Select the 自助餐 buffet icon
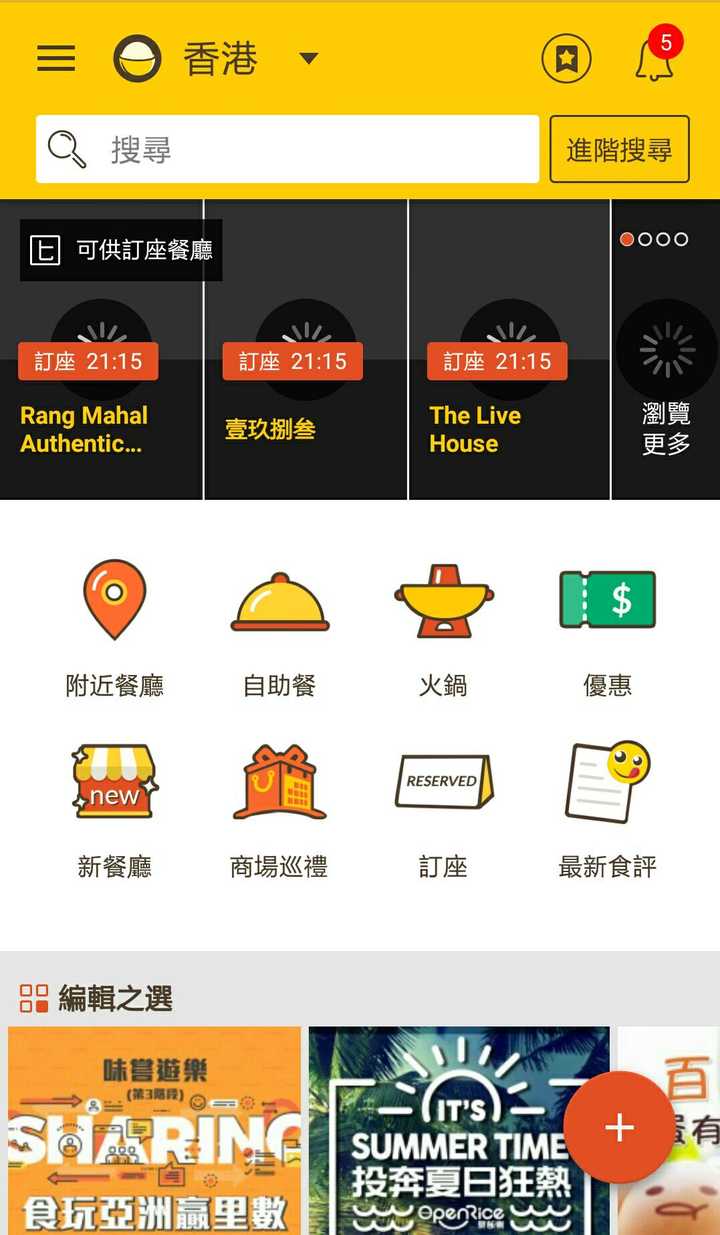The height and width of the screenshot is (1235, 720). pos(278,620)
